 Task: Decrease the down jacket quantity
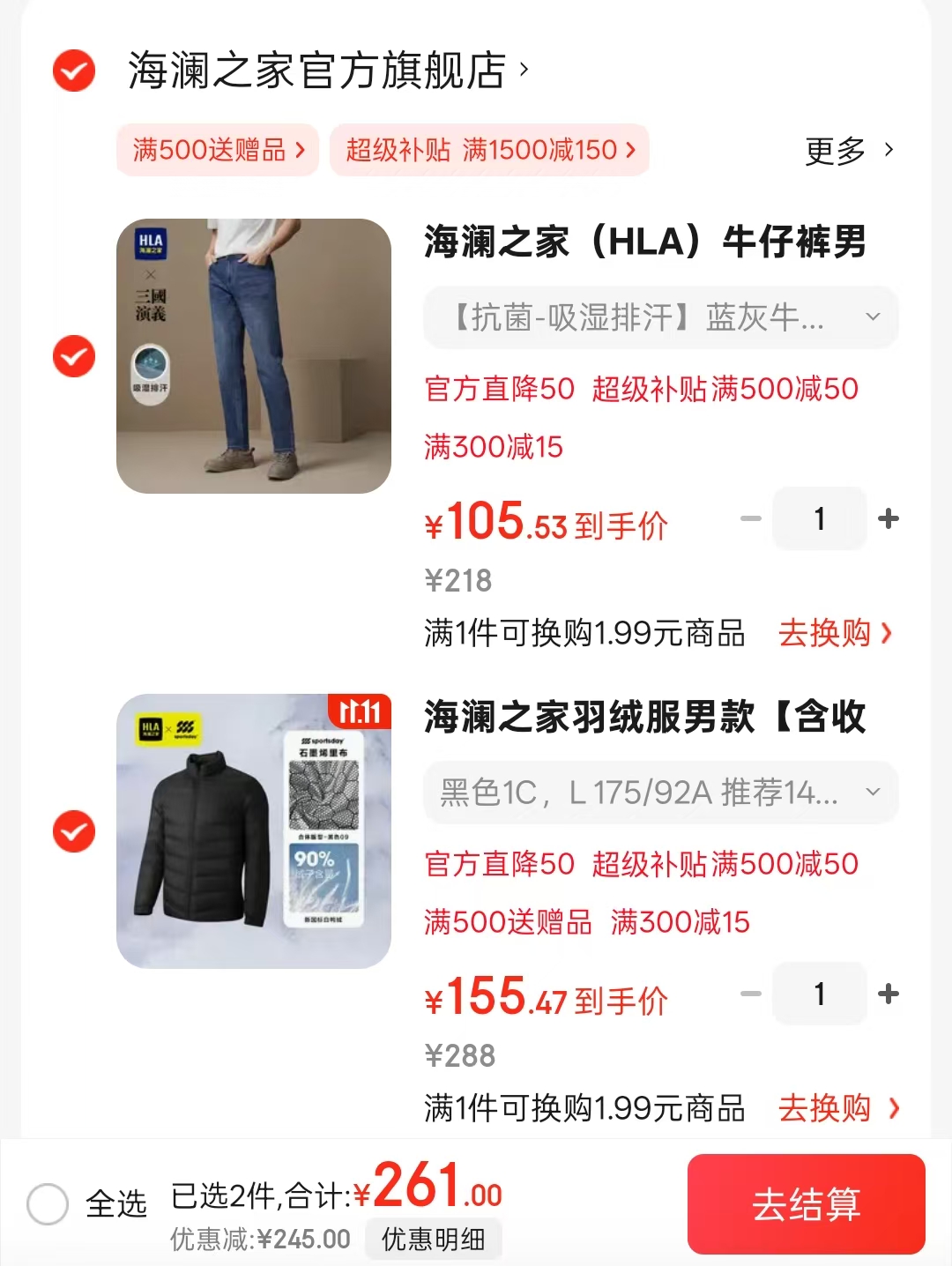tap(751, 994)
